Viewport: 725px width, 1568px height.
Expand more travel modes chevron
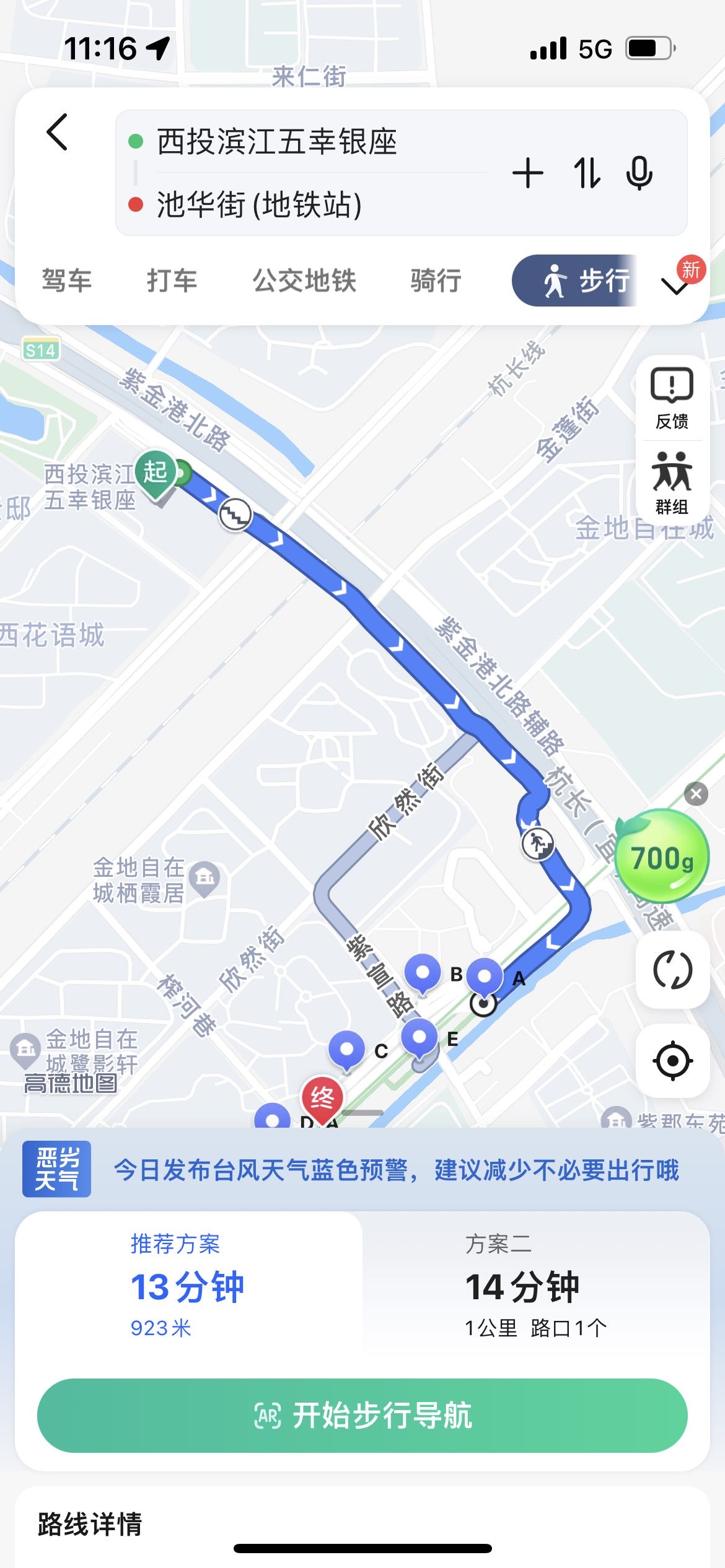point(674,285)
